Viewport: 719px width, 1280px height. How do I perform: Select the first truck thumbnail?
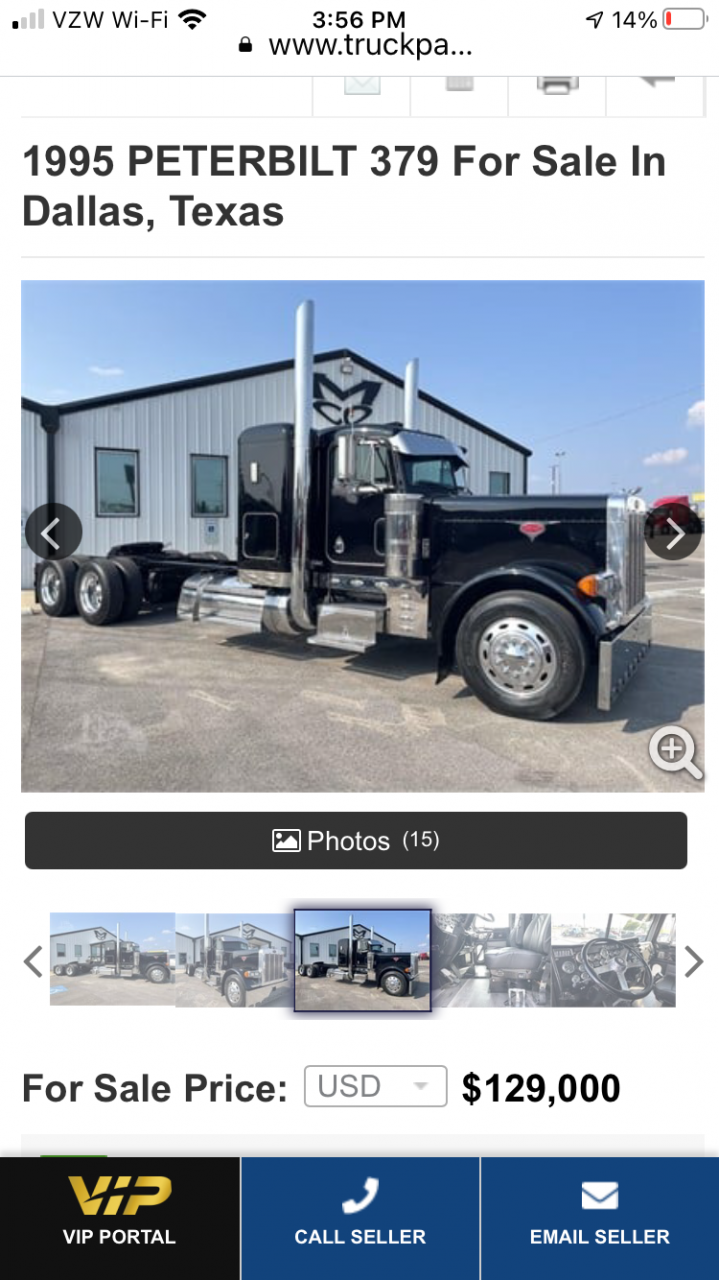[112, 960]
